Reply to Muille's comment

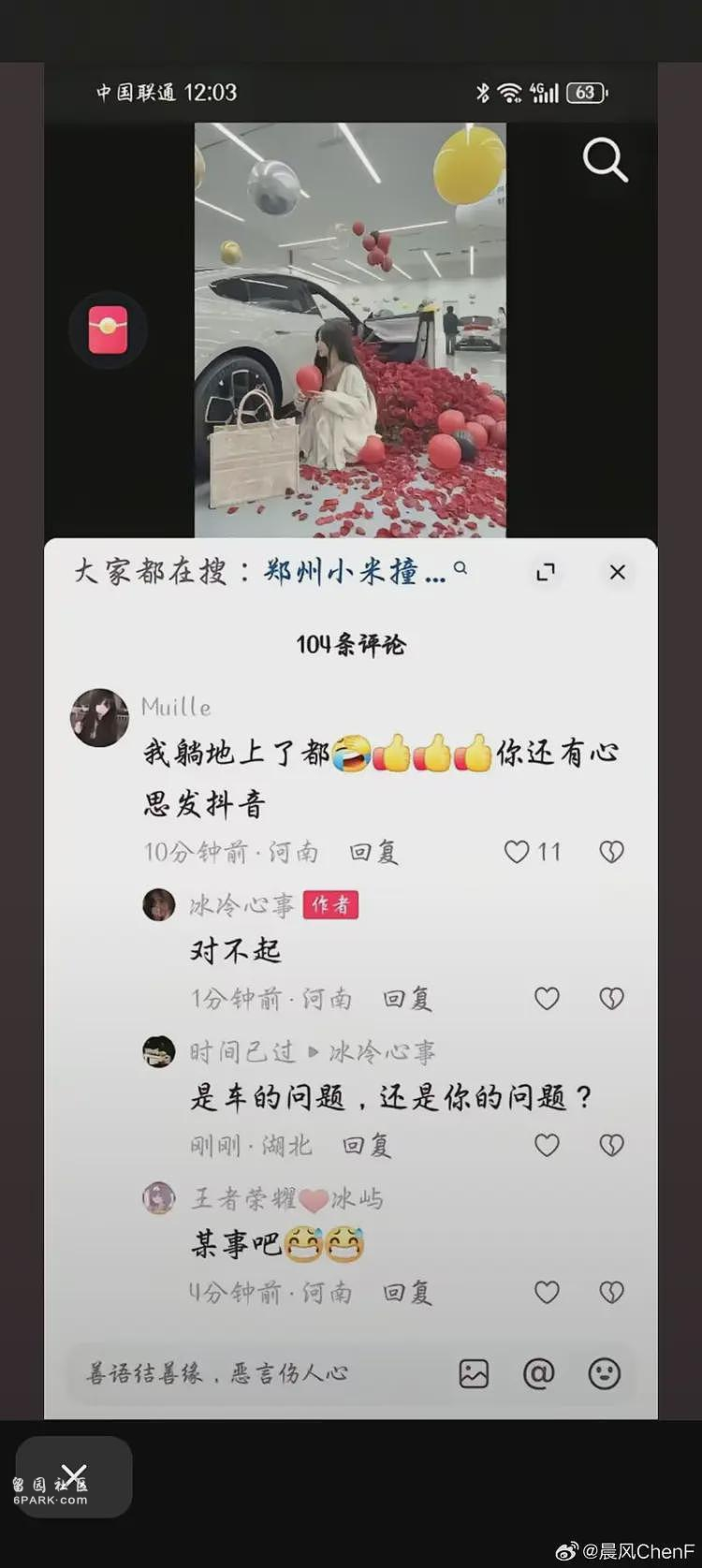tap(373, 852)
